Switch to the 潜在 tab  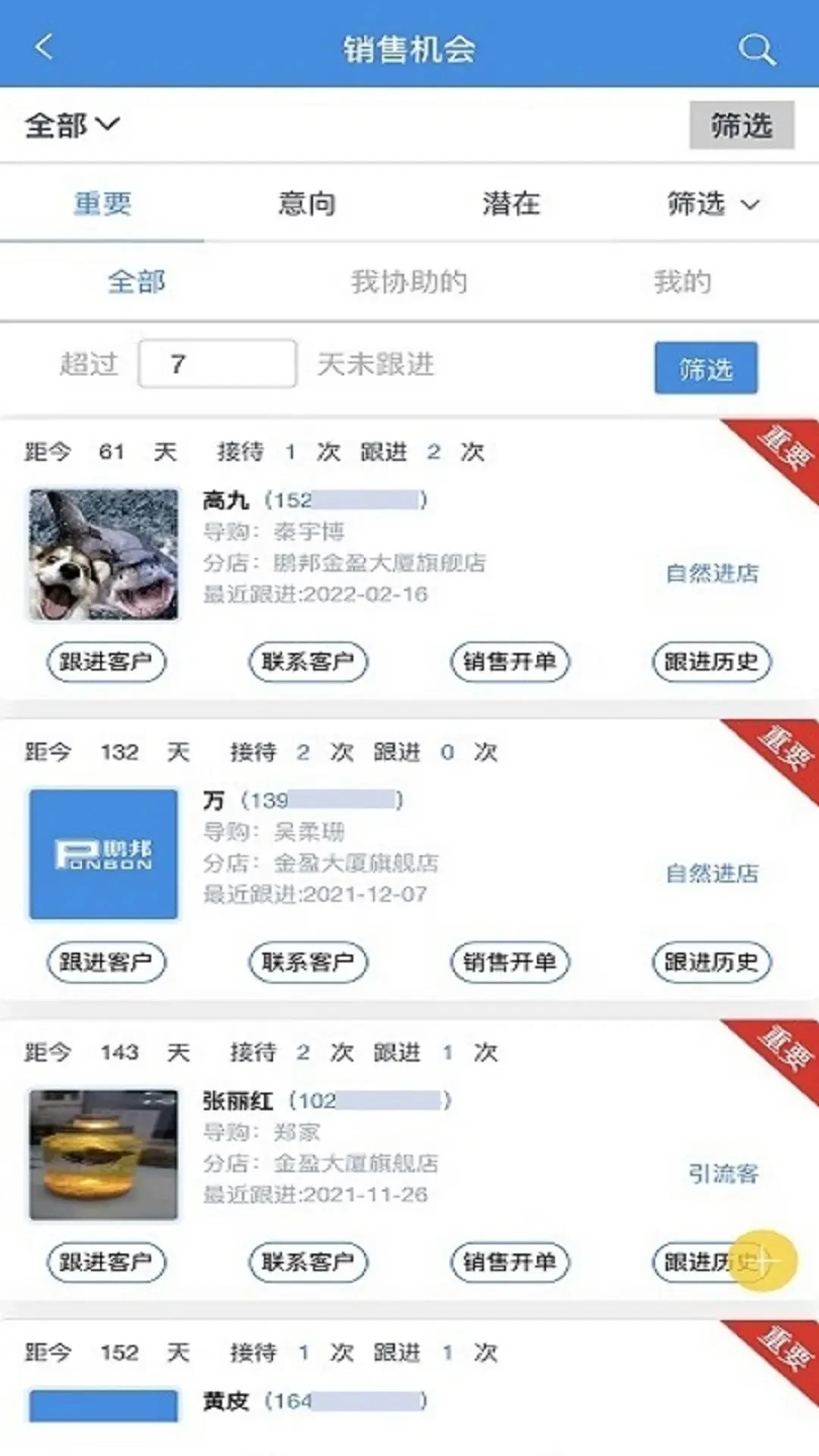tap(512, 203)
